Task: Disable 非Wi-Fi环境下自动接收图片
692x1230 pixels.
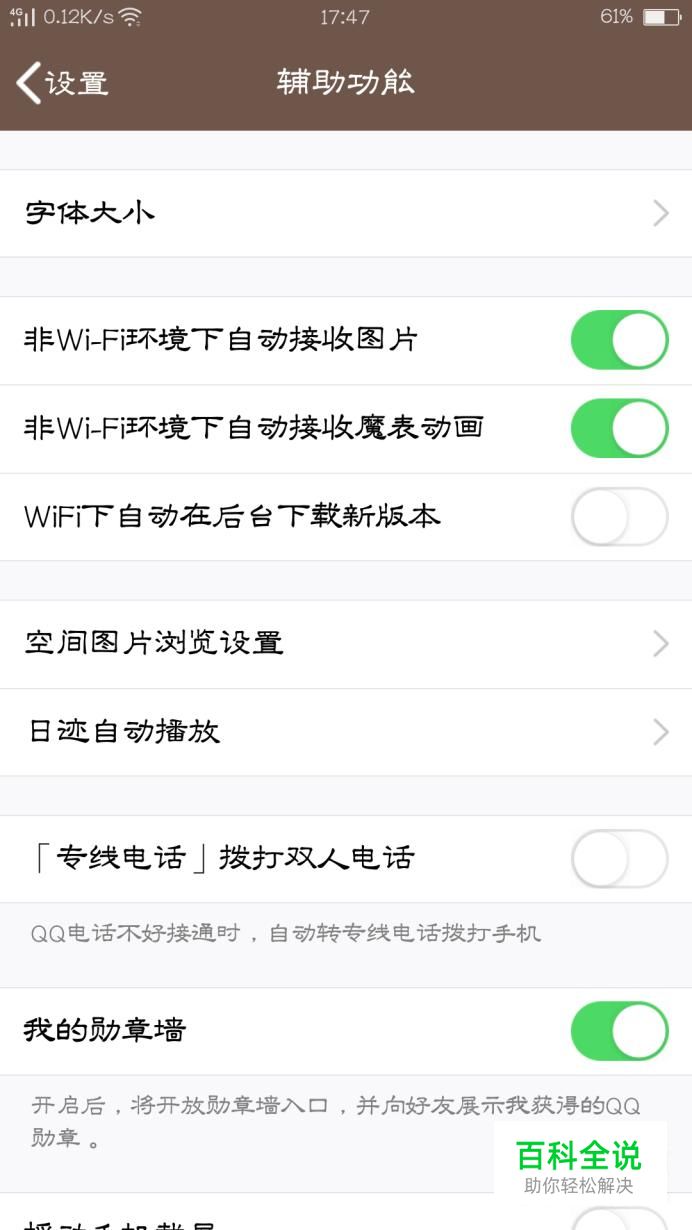Action: (x=619, y=340)
